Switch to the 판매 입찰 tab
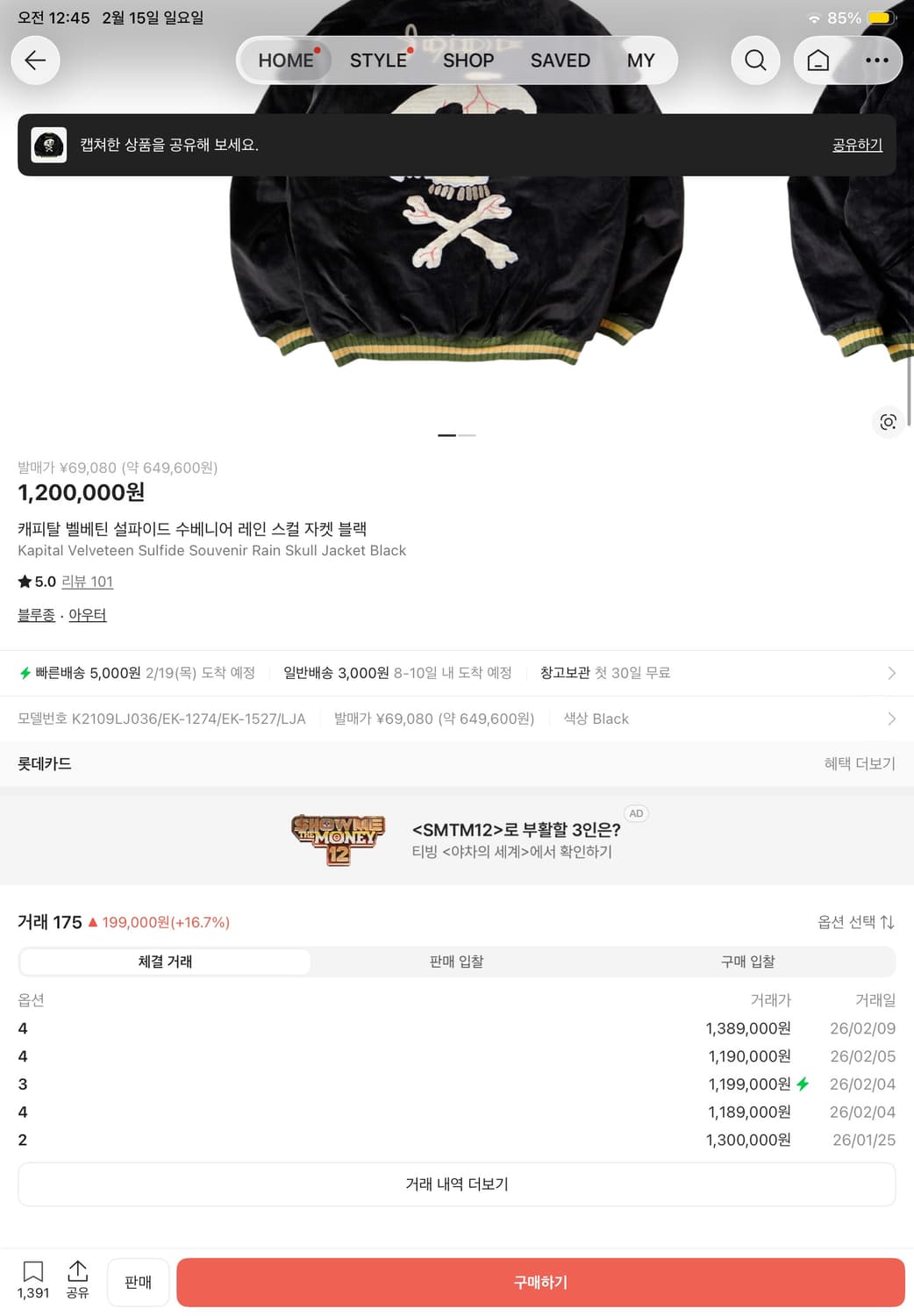914x1316 pixels. (x=456, y=962)
